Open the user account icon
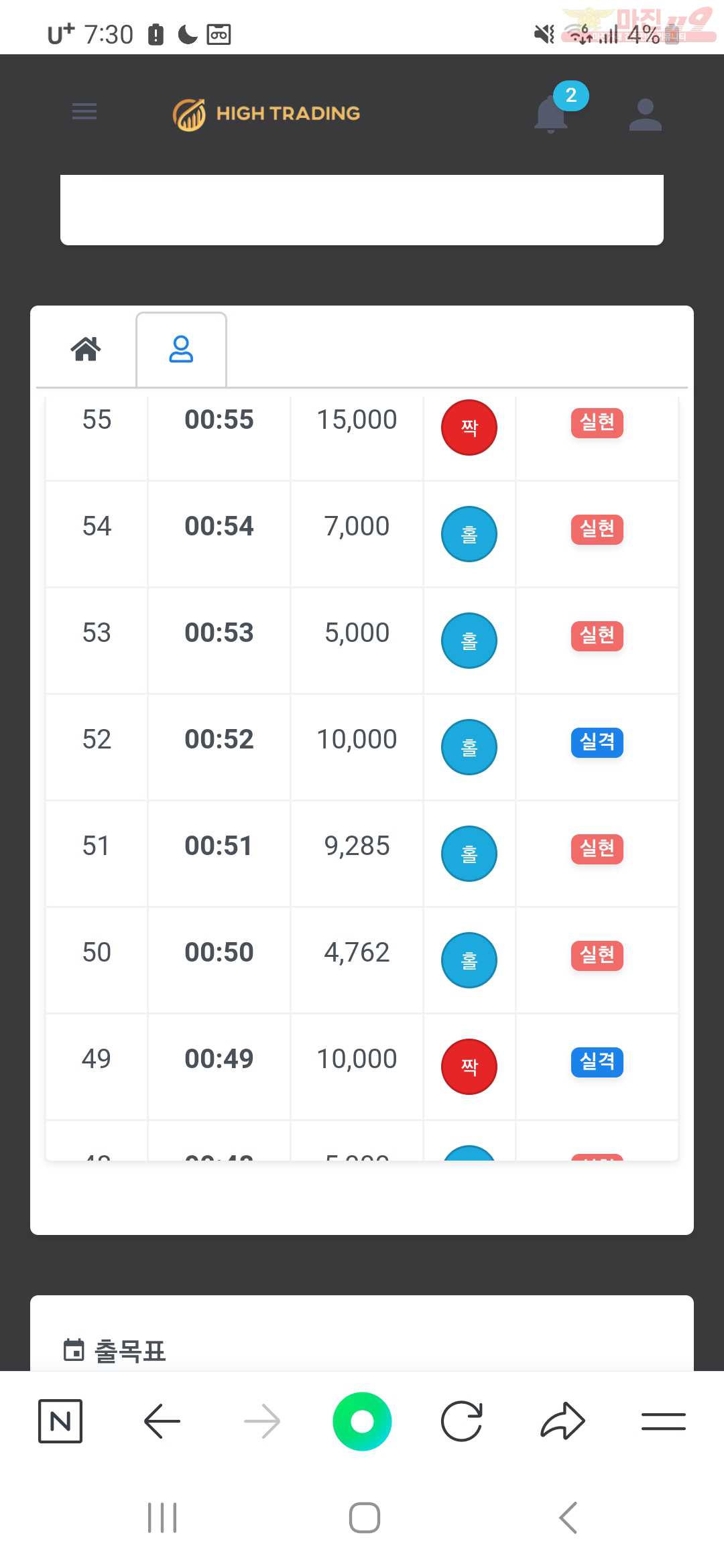Screen dimensions: 724x1568 [x=646, y=115]
